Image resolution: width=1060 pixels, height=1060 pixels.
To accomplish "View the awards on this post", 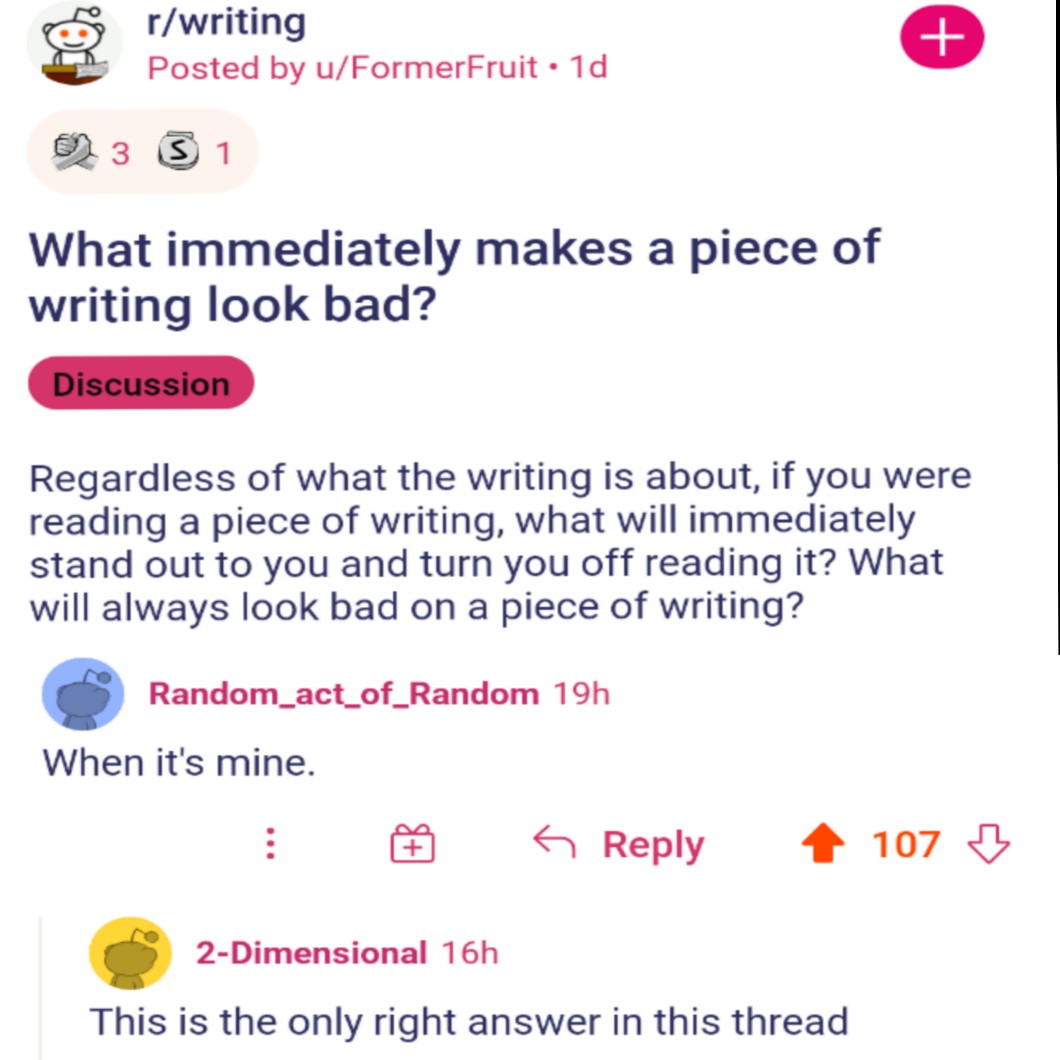I will click(143, 152).
